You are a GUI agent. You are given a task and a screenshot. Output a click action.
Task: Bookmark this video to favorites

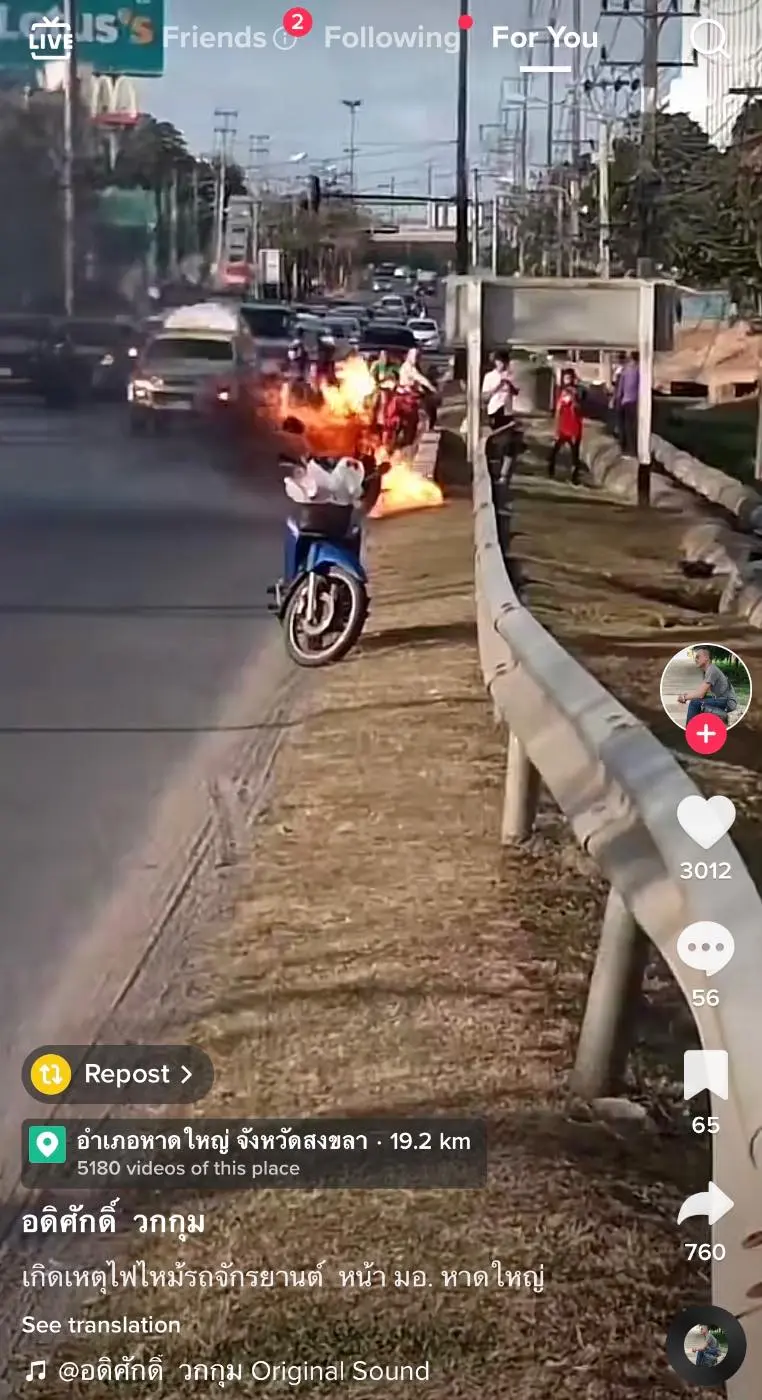(x=705, y=1076)
